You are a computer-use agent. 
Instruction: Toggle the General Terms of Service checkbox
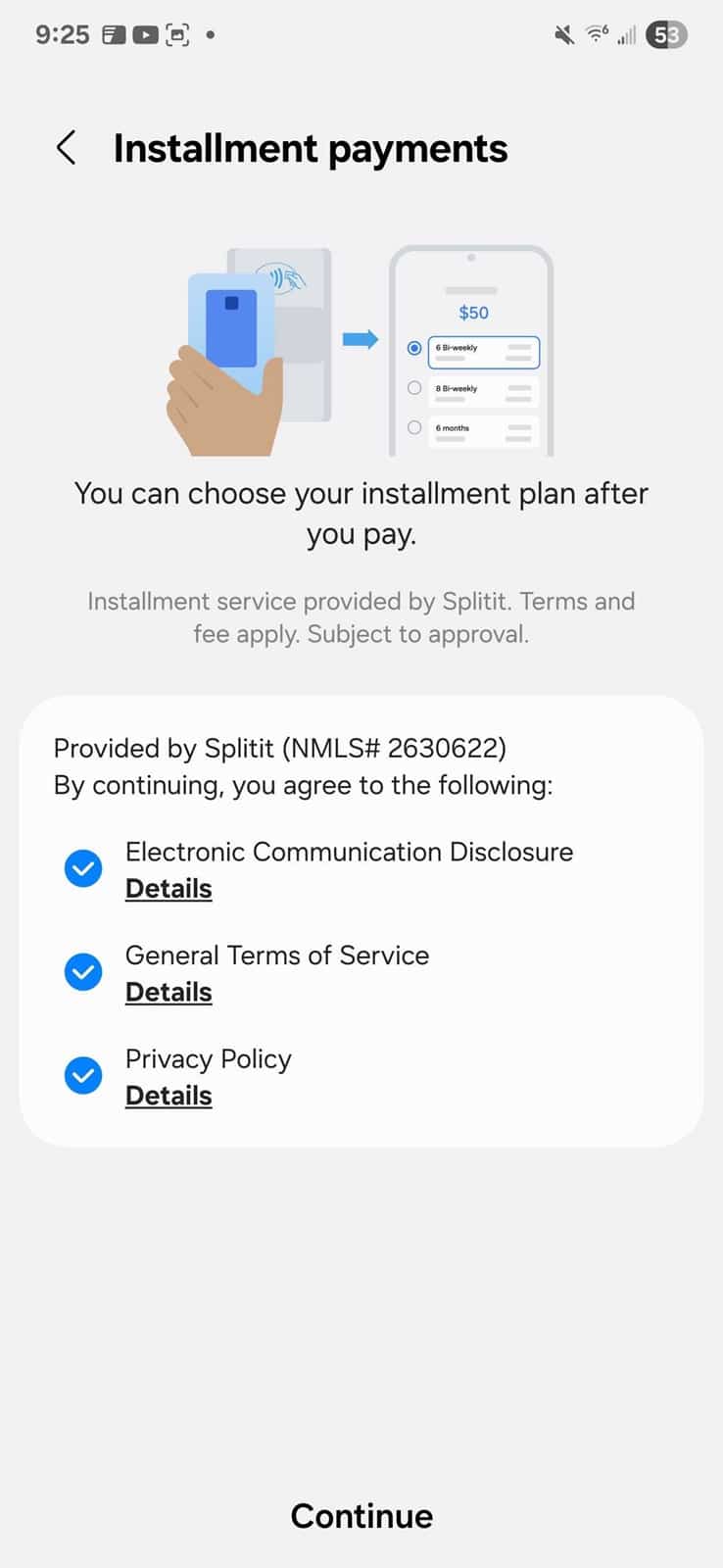tap(83, 972)
